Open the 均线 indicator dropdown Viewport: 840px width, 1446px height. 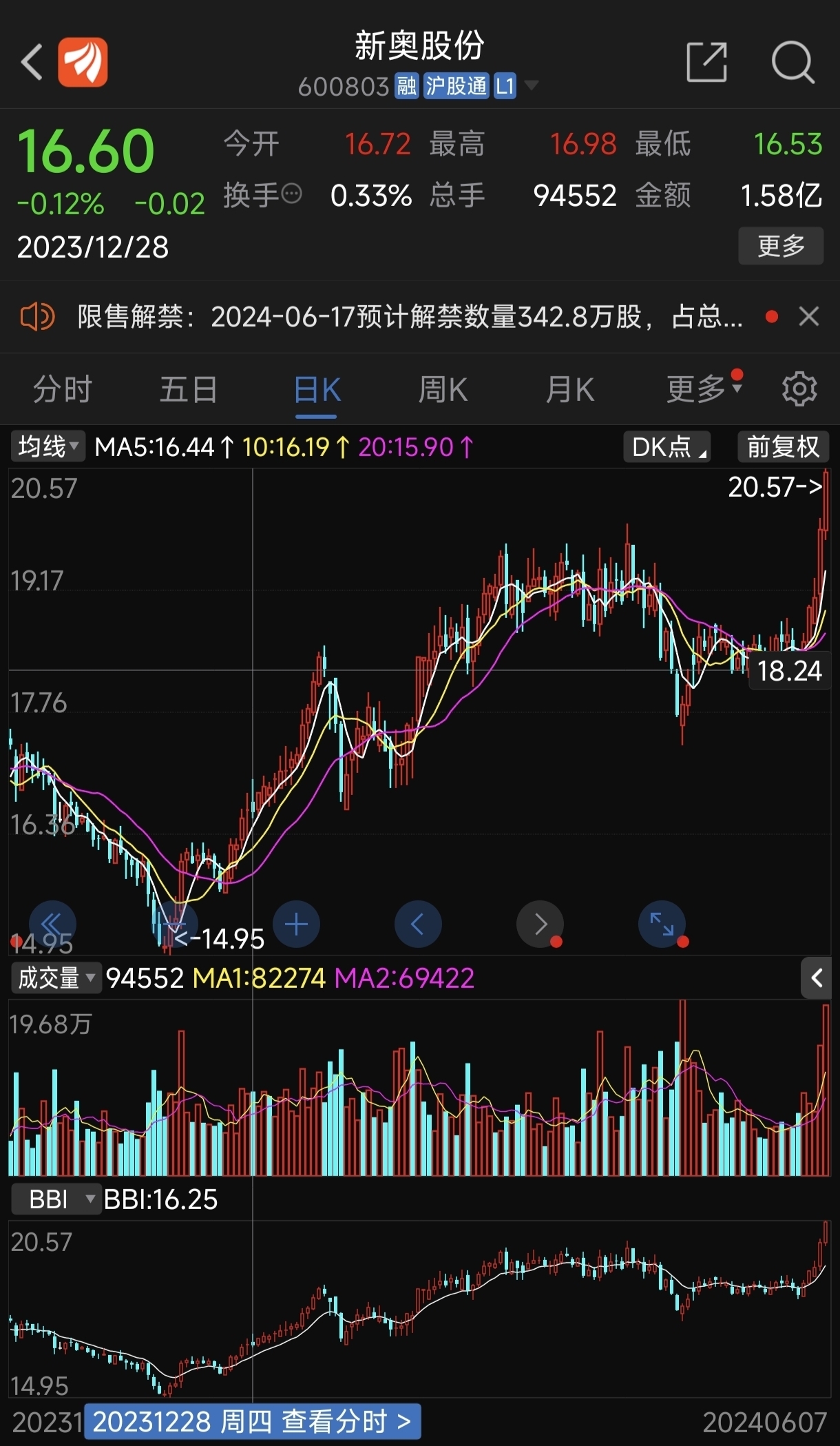pyautogui.click(x=48, y=447)
